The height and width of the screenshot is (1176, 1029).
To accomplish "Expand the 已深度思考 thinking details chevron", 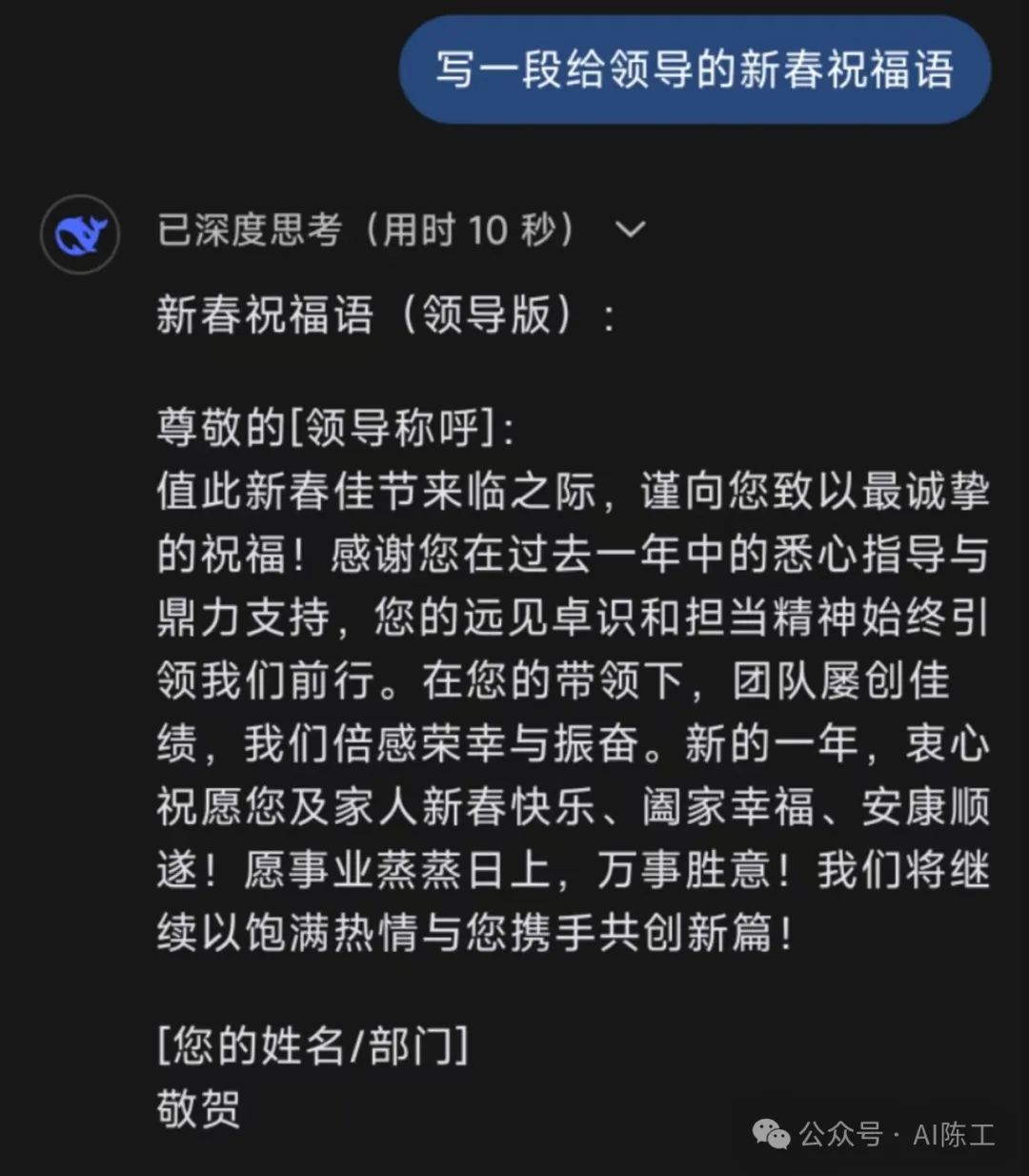I will pos(631,230).
